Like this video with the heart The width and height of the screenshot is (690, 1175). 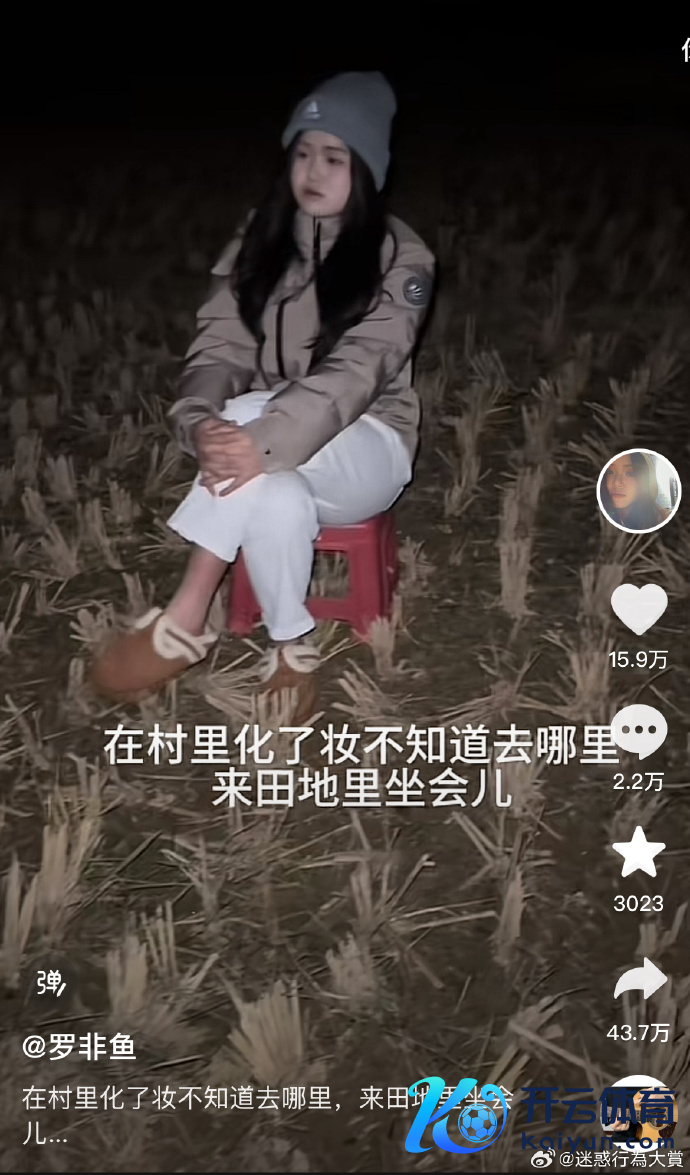pyautogui.click(x=639, y=609)
